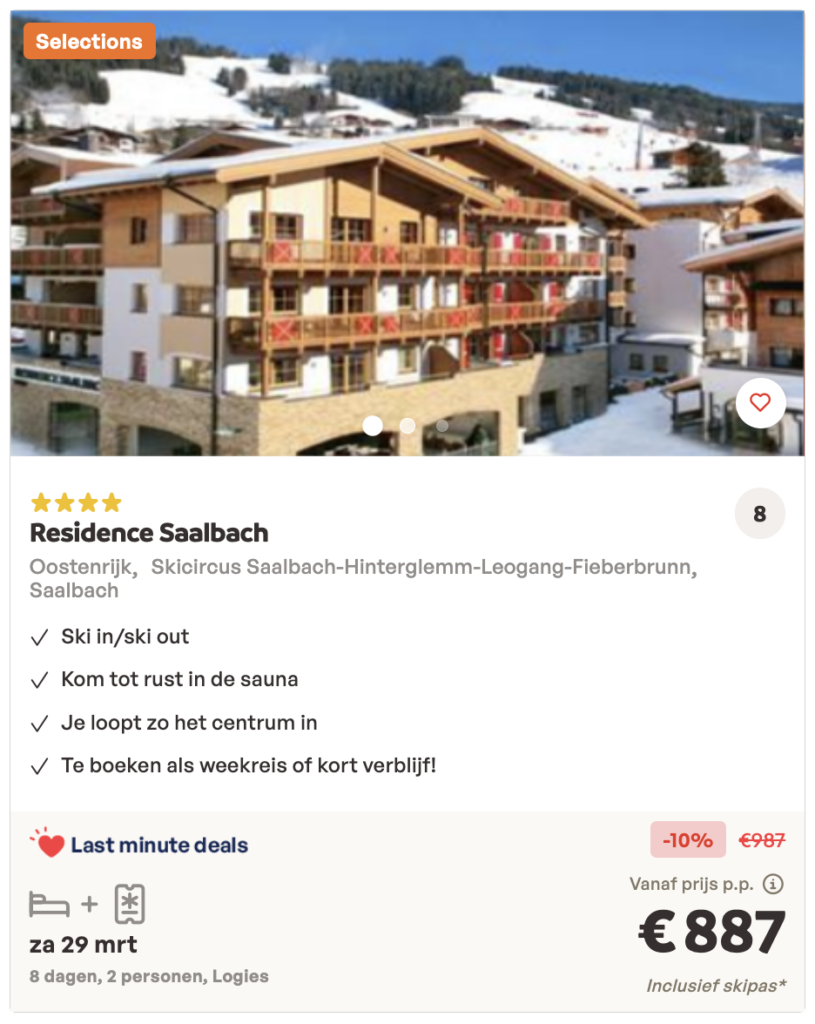Open the Residence Saalbach hotel card
Screen dimensions: 815x1024
click(149, 533)
